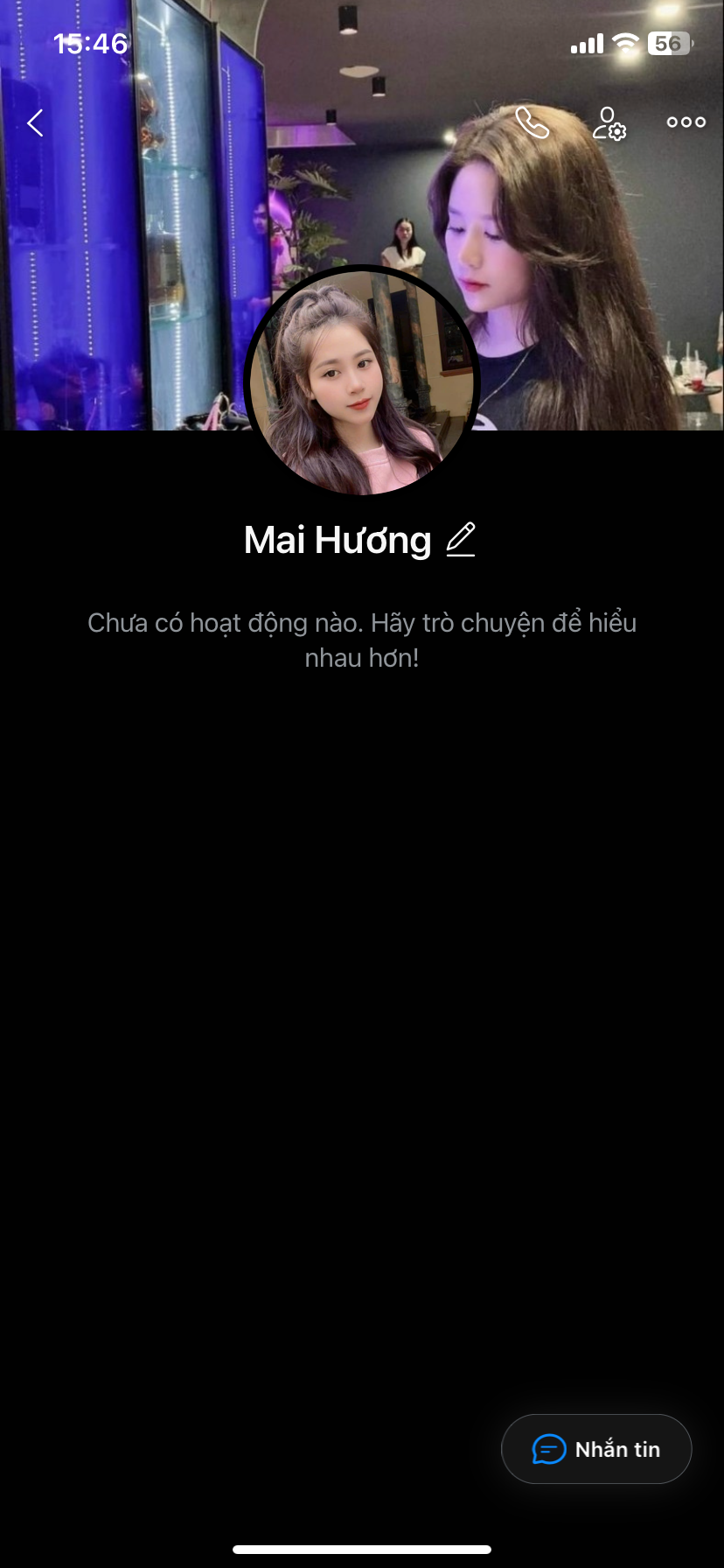The width and height of the screenshot is (724, 1568).
Task: Open the three-dot overflow menu
Action: point(686,122)
